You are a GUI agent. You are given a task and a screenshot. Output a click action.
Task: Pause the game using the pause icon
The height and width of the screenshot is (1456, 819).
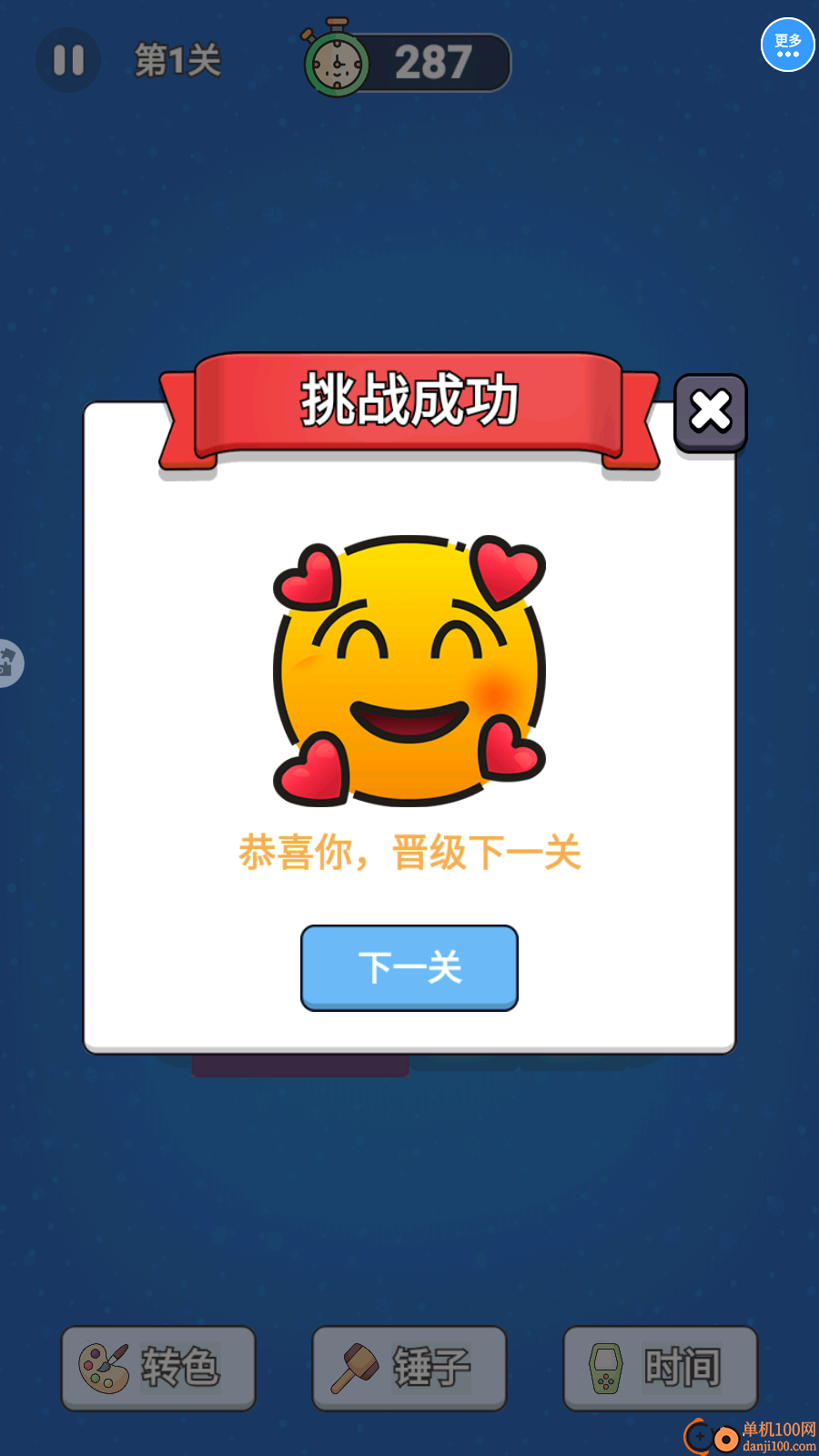[68, 61]
